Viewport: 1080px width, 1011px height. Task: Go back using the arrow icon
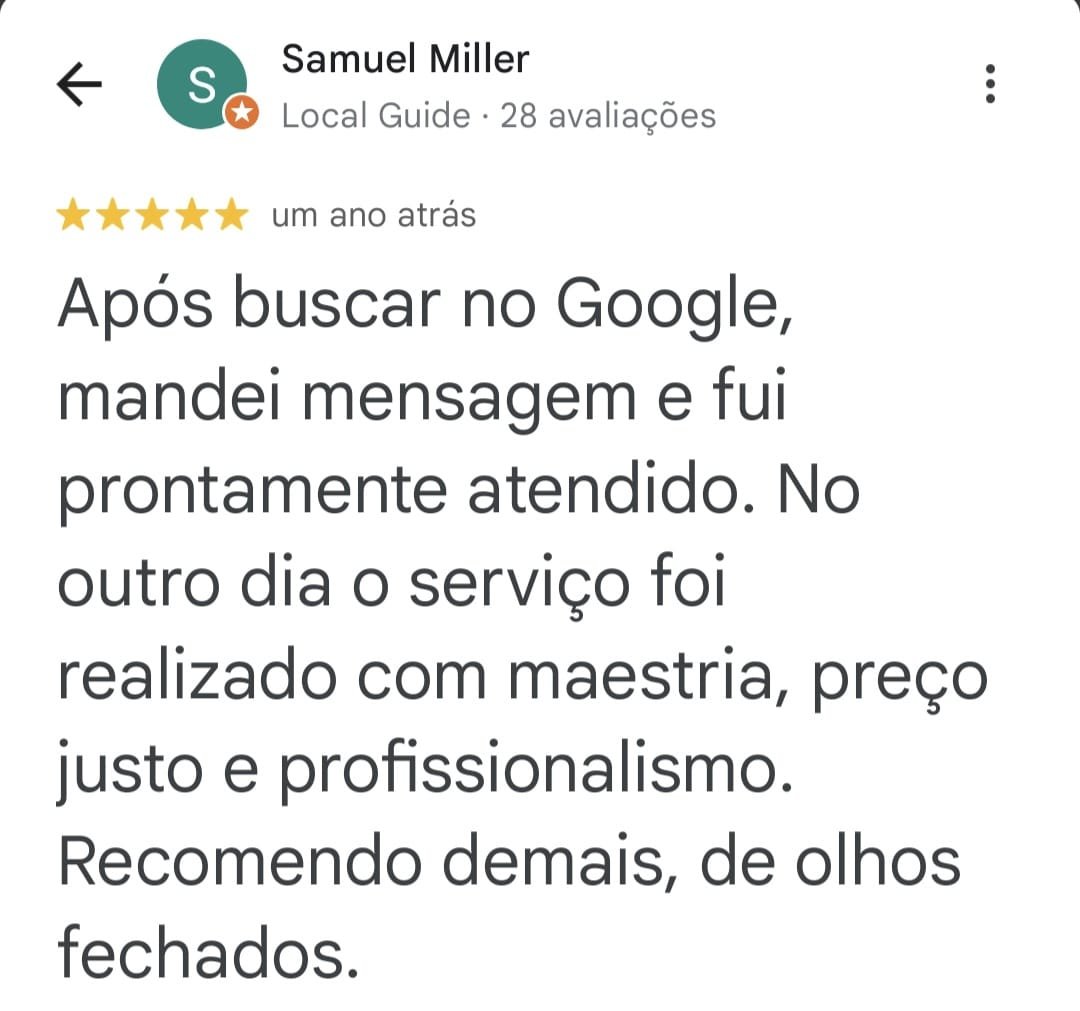(x=79, y=85)
